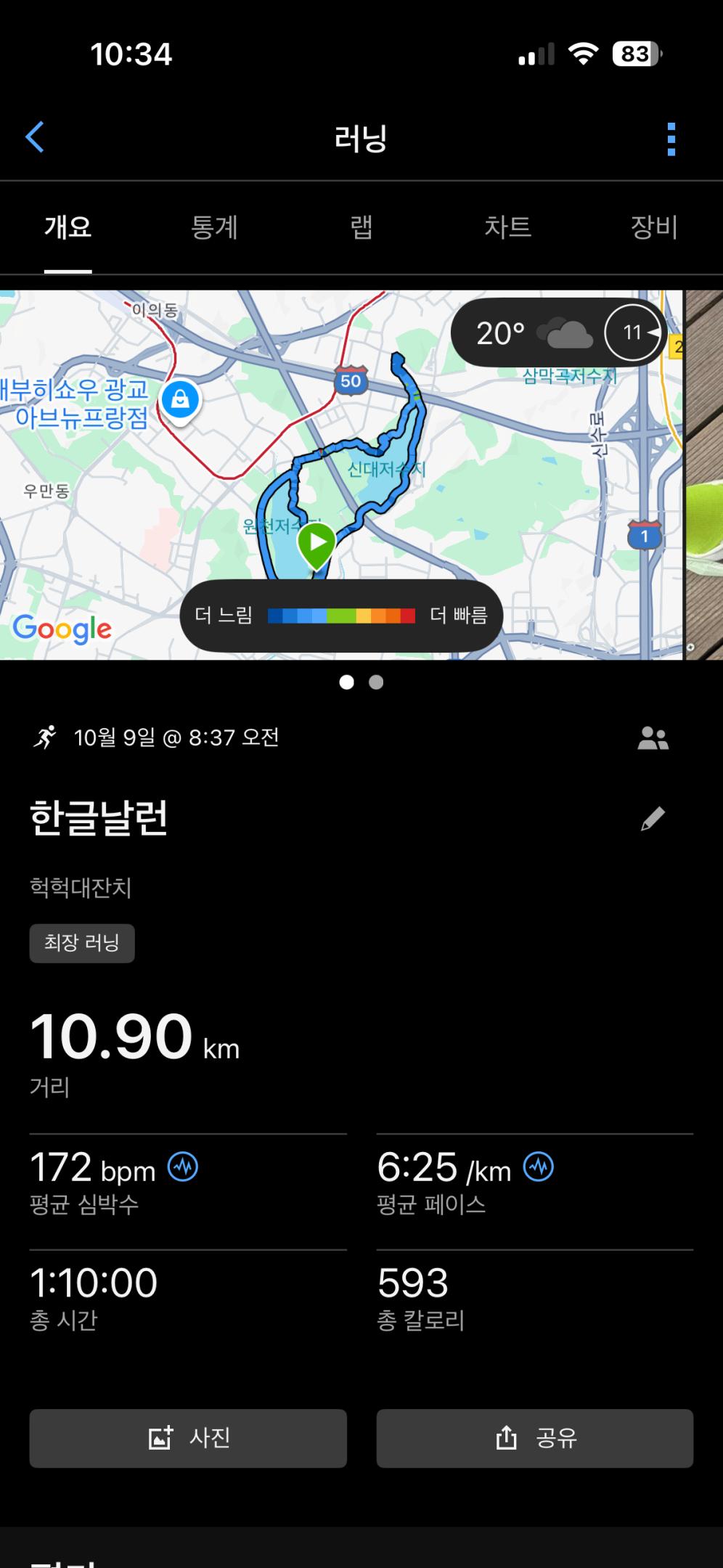Open the 랩 tab
The width and height of the screenshot is (723, 1568).
[361, 228]
